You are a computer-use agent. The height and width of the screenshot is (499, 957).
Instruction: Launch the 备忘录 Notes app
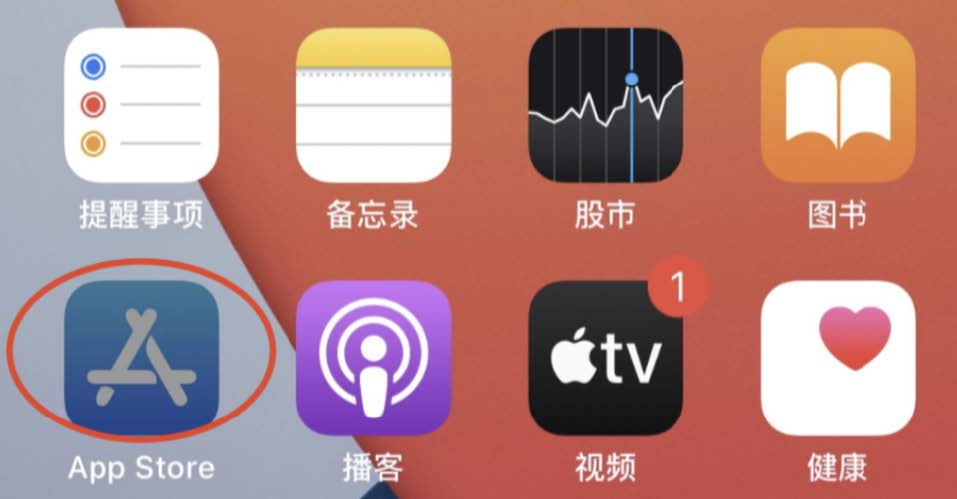coord(373,104)
